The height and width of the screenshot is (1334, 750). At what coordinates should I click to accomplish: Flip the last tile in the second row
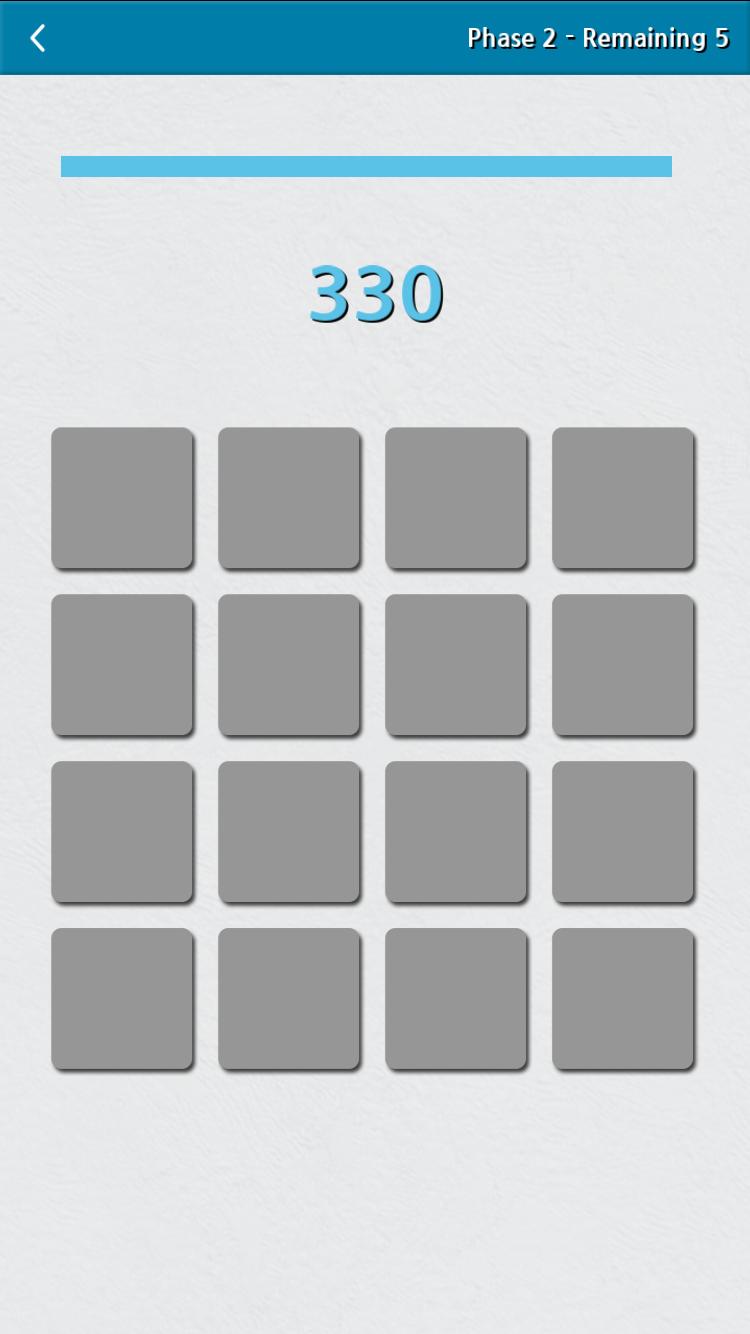point(623,665)
